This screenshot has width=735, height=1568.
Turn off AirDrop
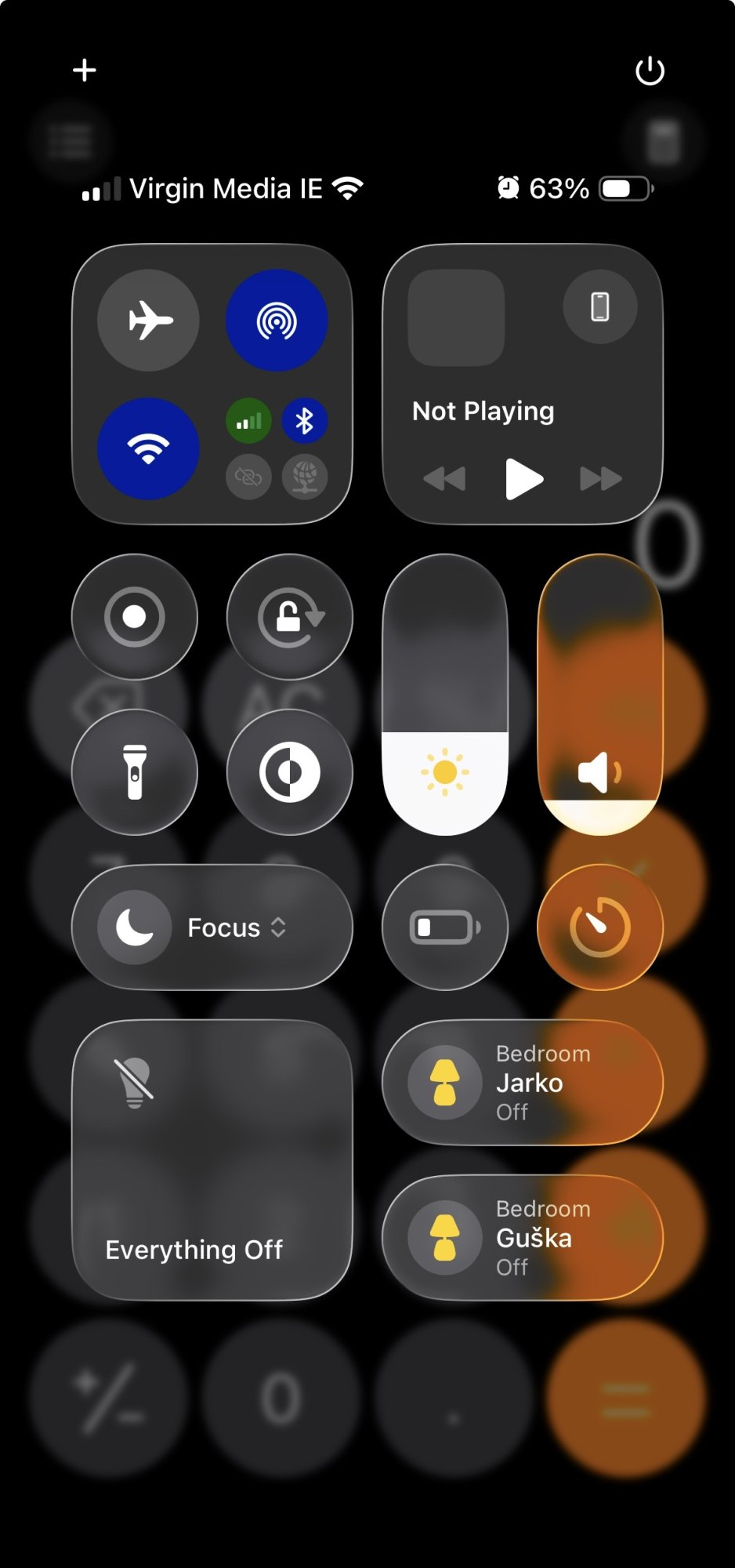click(x=277, y=320)
